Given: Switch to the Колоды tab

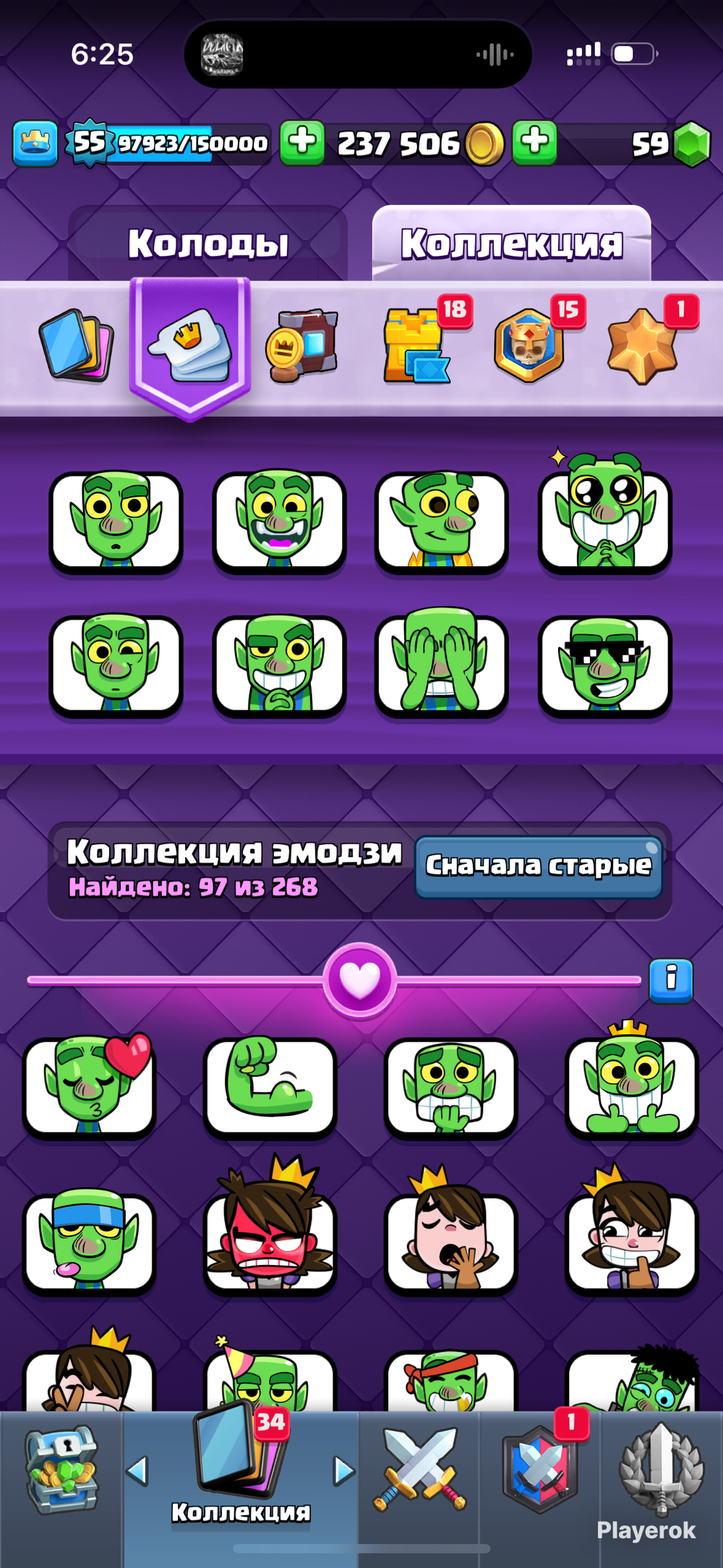Looking at the screenshot, I should [208, 243].
